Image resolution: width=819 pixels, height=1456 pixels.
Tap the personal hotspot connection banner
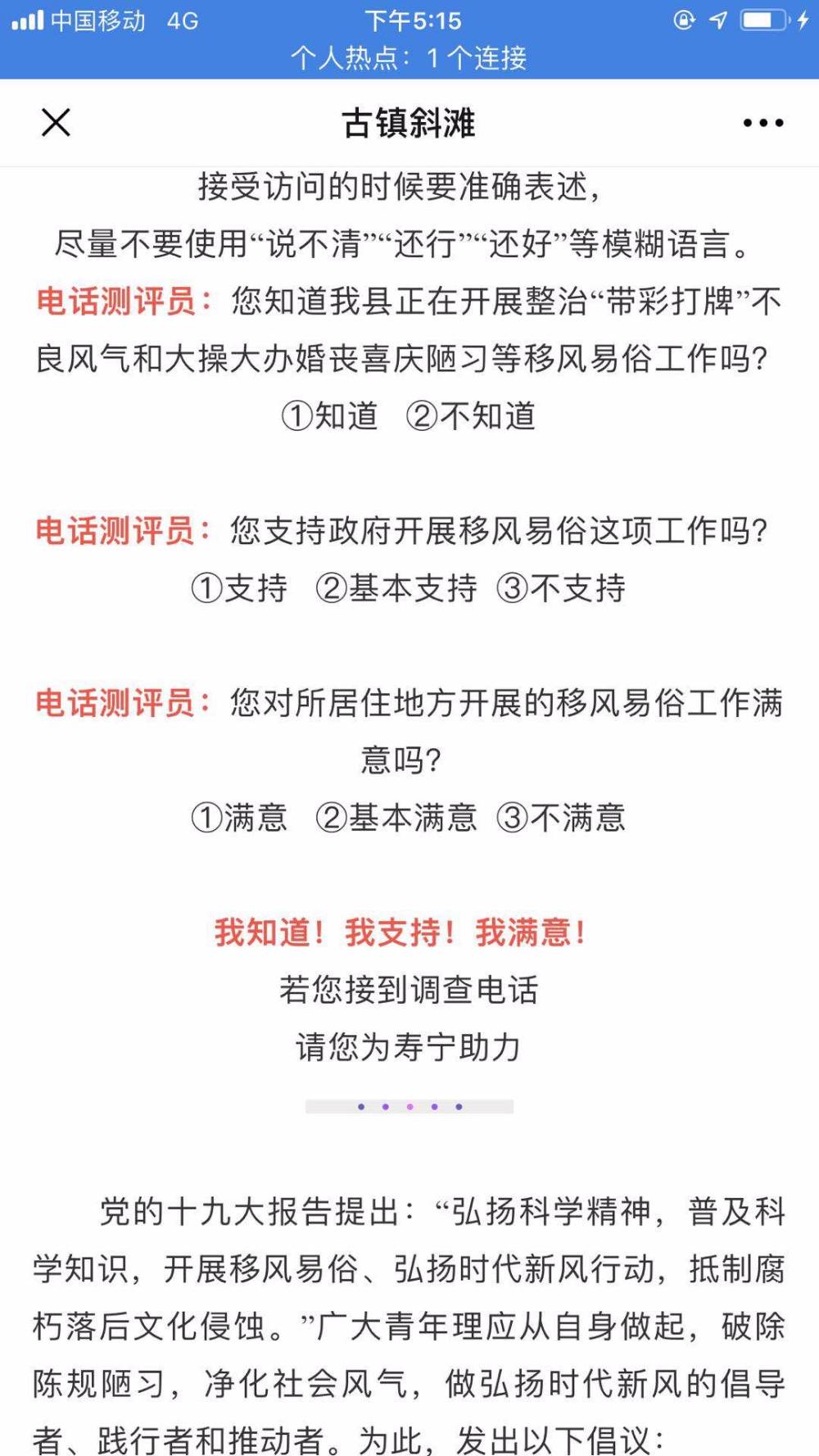coord(409,58)
